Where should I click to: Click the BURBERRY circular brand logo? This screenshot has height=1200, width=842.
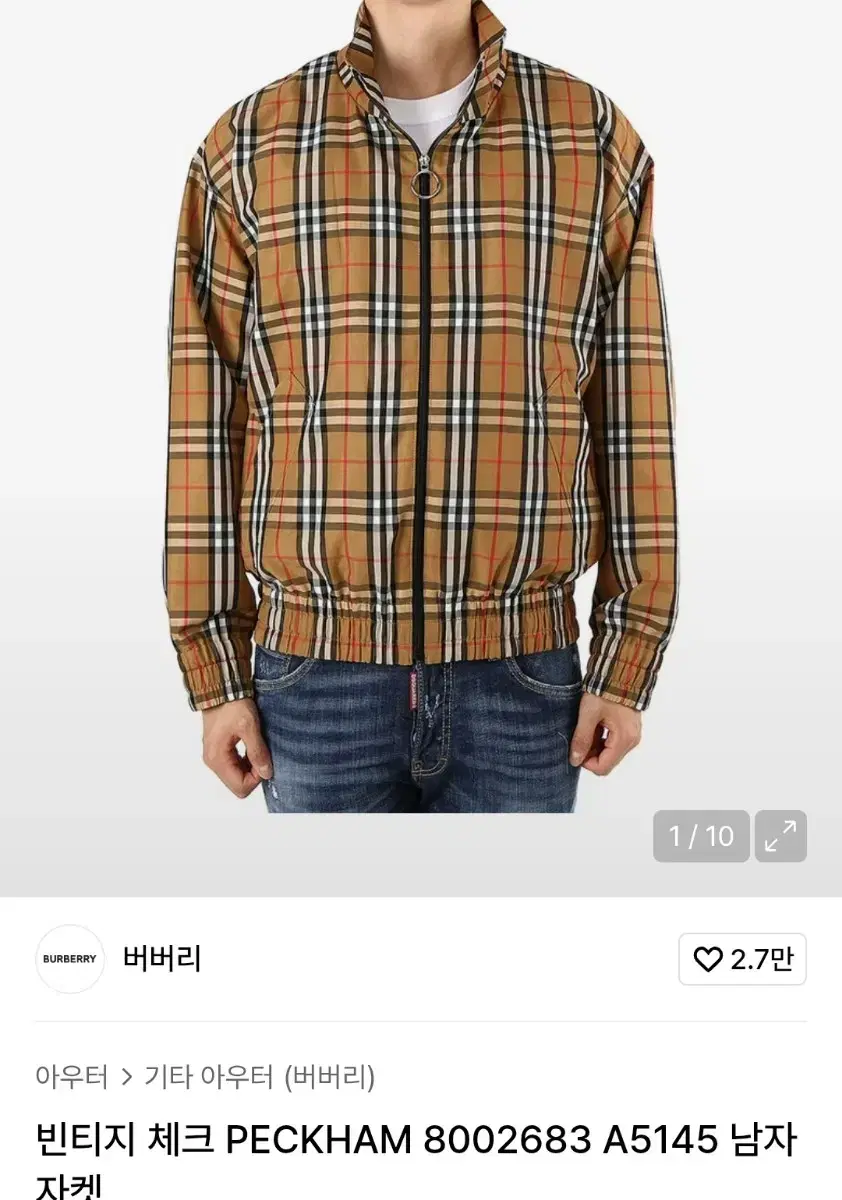point(69,958)
